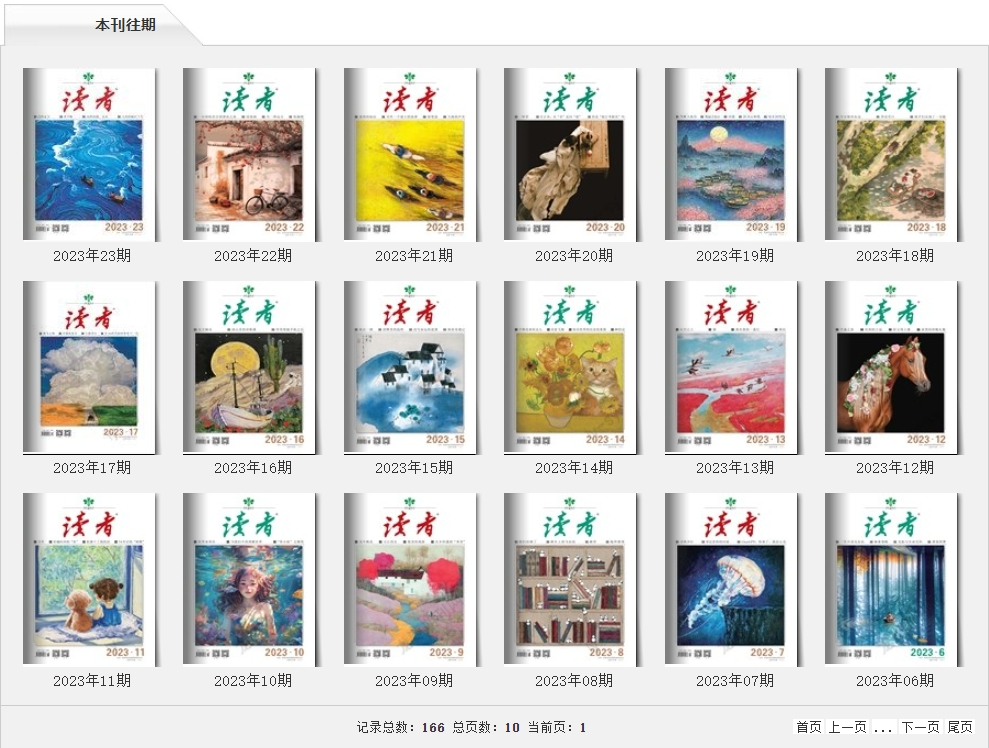
Task: Go to previous page with 上一页
Action: pos(847,727)
